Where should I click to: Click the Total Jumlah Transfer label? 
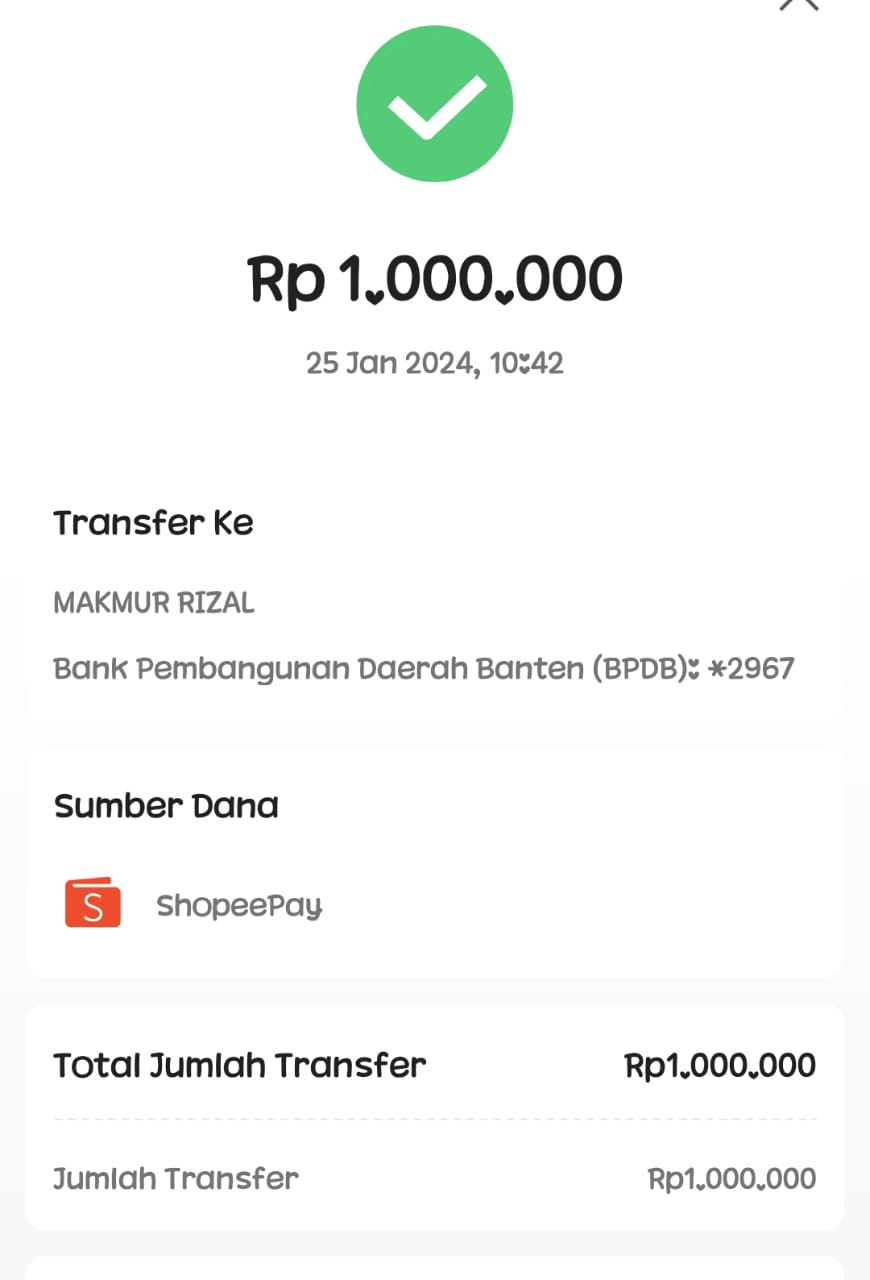[x=238, y=1064]
